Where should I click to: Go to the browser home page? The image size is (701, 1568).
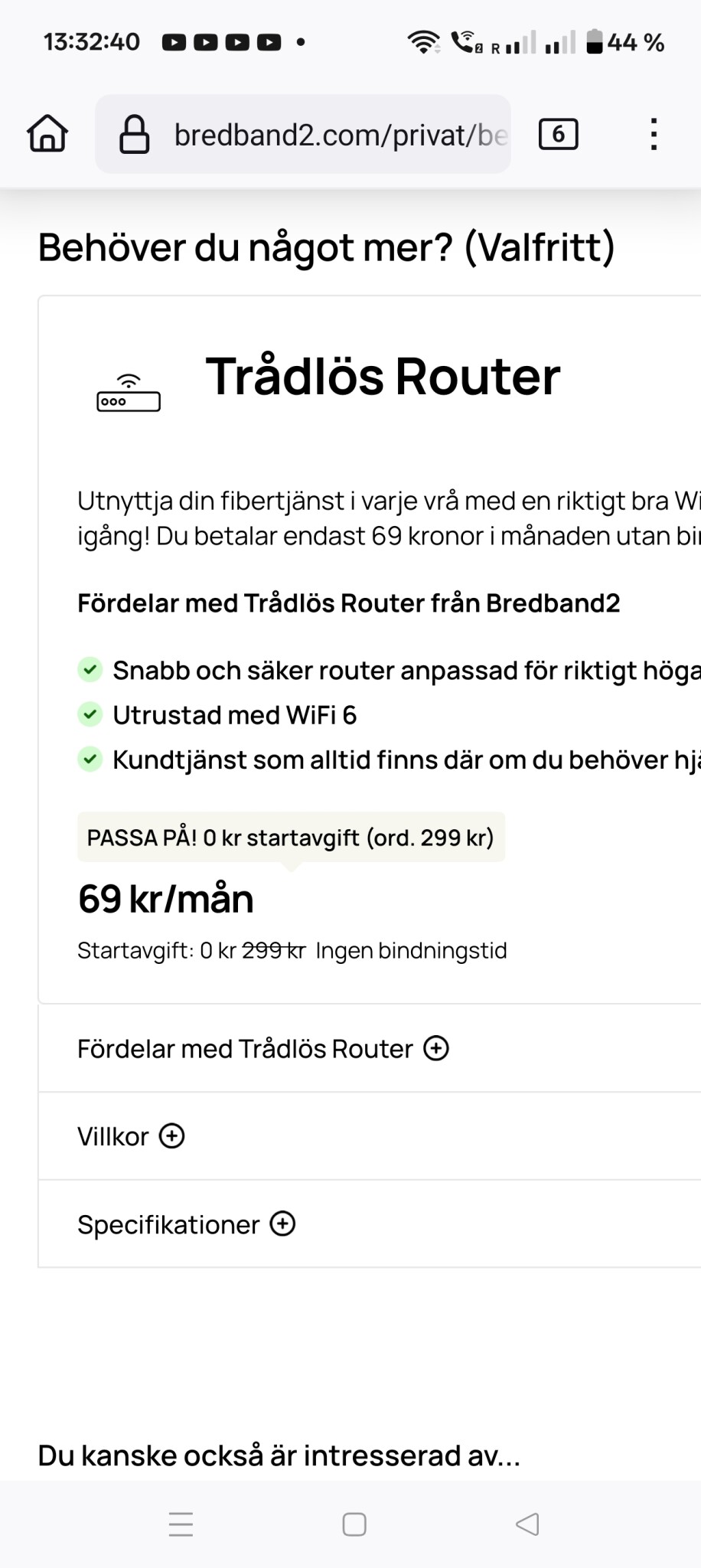(x=47, y=134)
